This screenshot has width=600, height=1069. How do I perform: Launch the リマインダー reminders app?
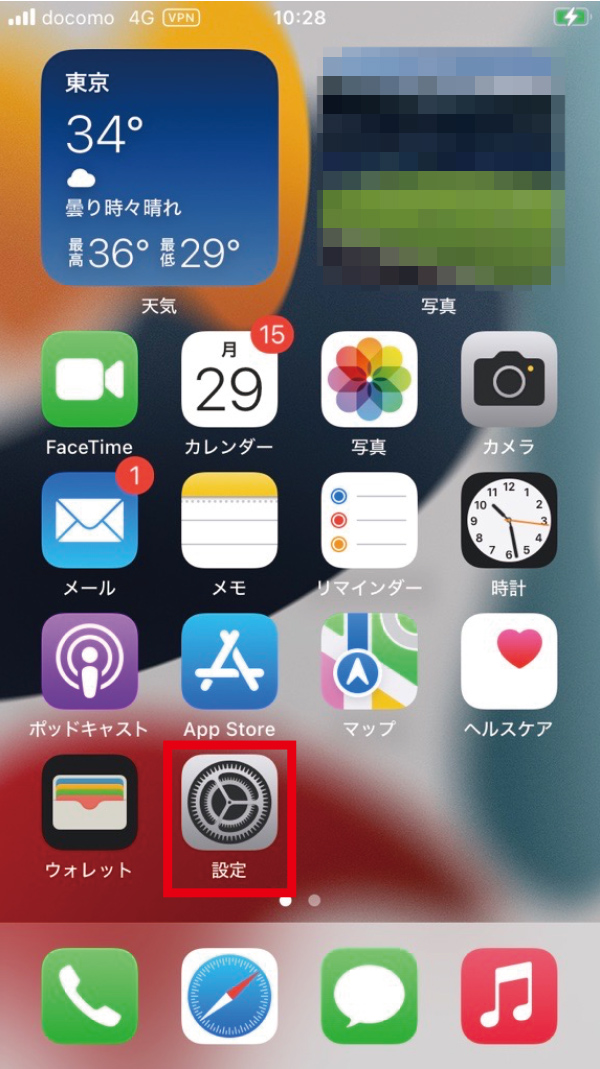click(x=369, y=521)
